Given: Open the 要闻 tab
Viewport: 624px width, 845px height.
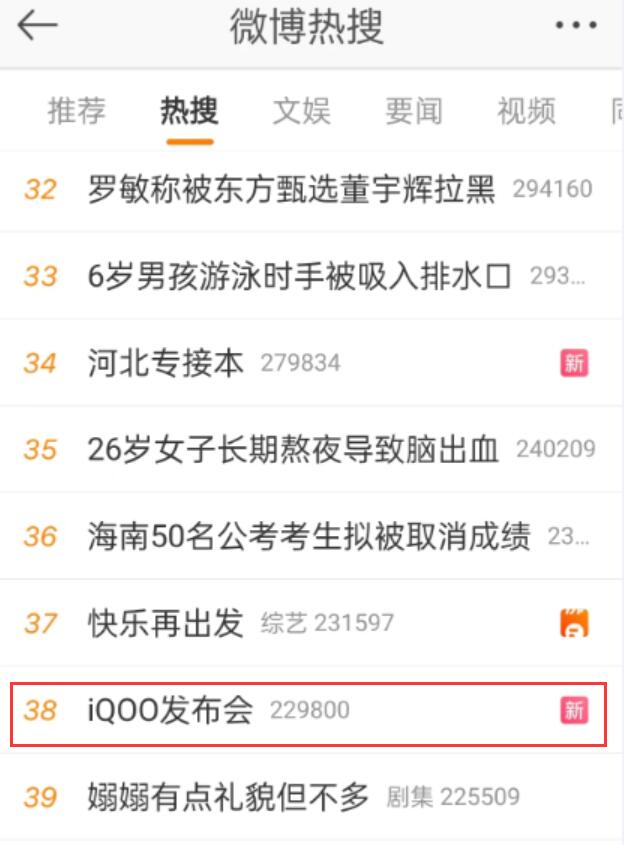Looking at the screenshot, I should click(413, 111).
